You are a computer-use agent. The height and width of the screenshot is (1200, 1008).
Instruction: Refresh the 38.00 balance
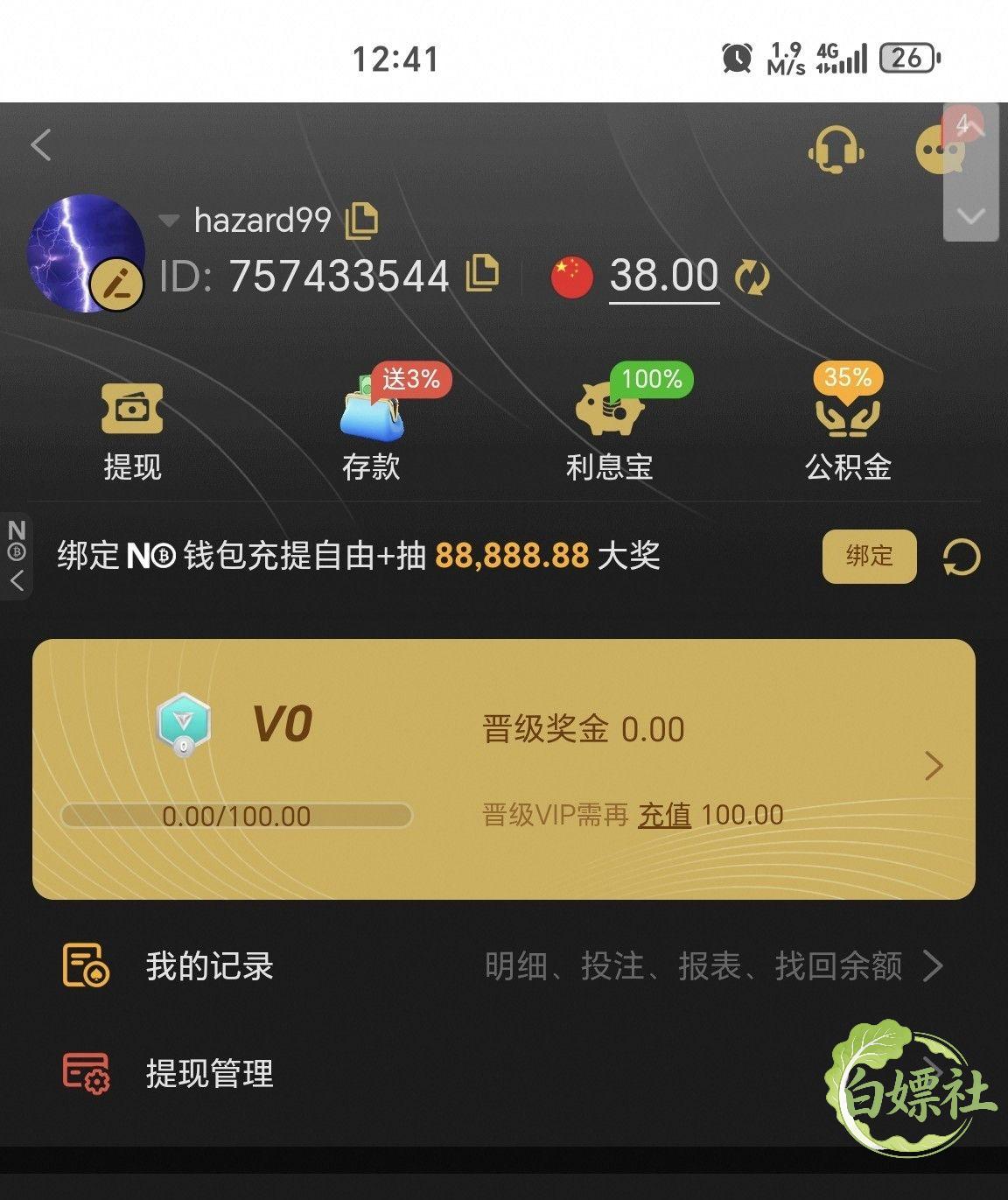752,277
